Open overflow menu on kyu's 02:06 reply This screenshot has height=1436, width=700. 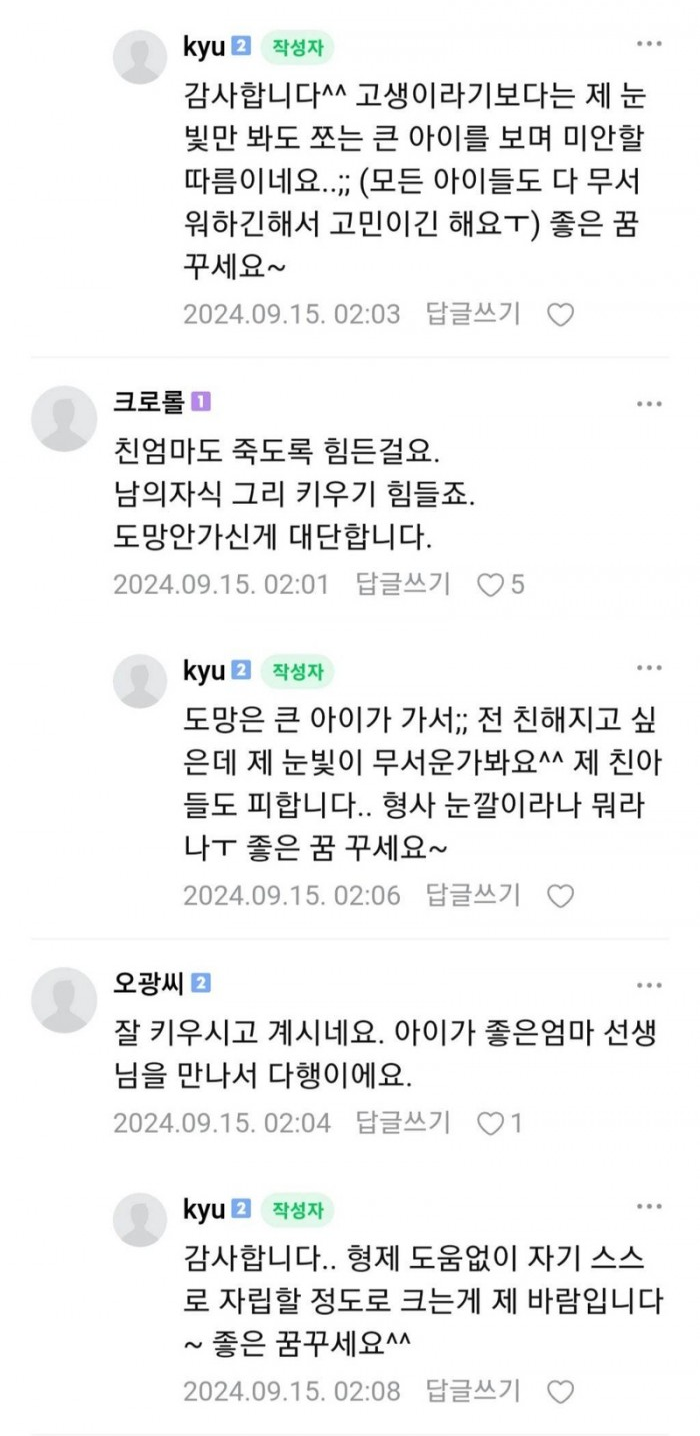pos(650,669)
